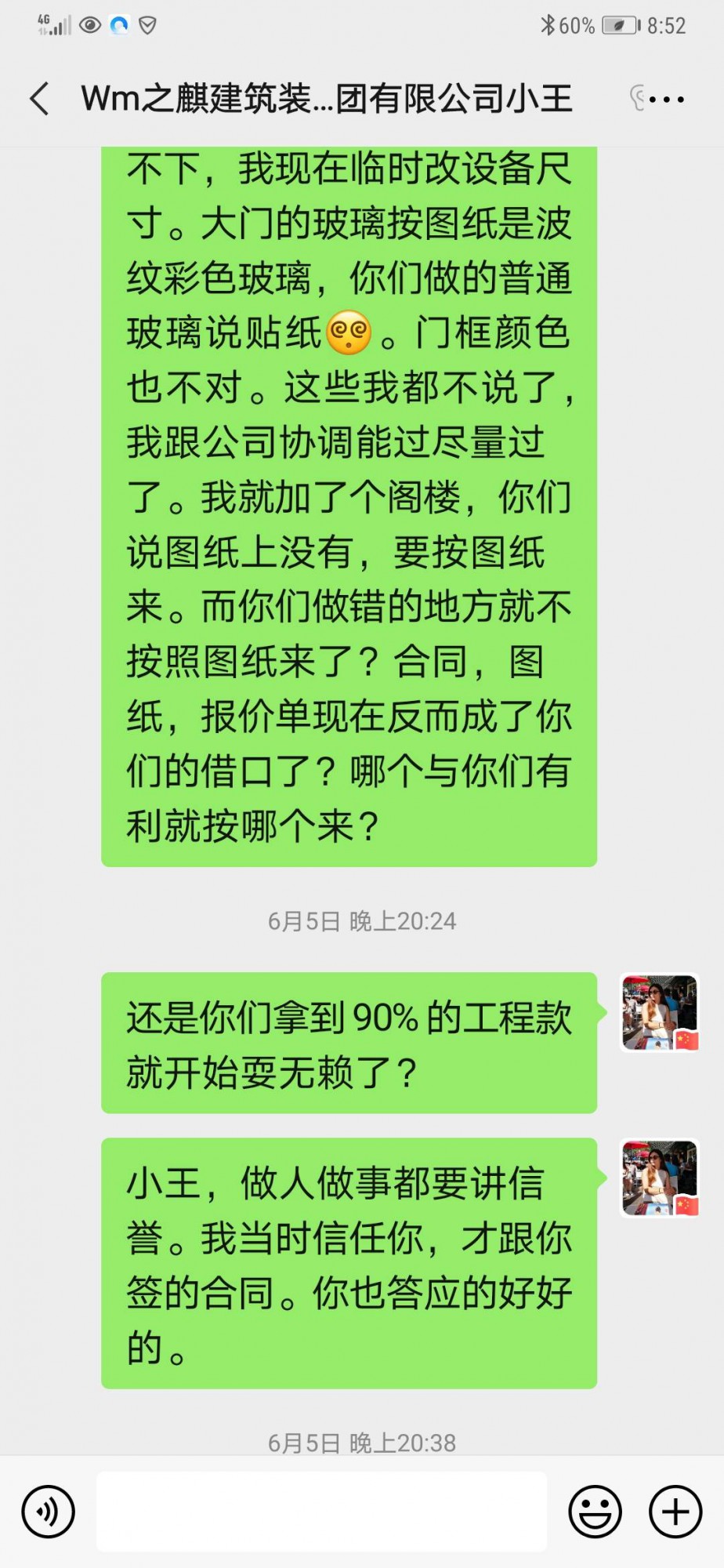
Task: Go back from the chat with 小王
Action: (x=40, y=100)
